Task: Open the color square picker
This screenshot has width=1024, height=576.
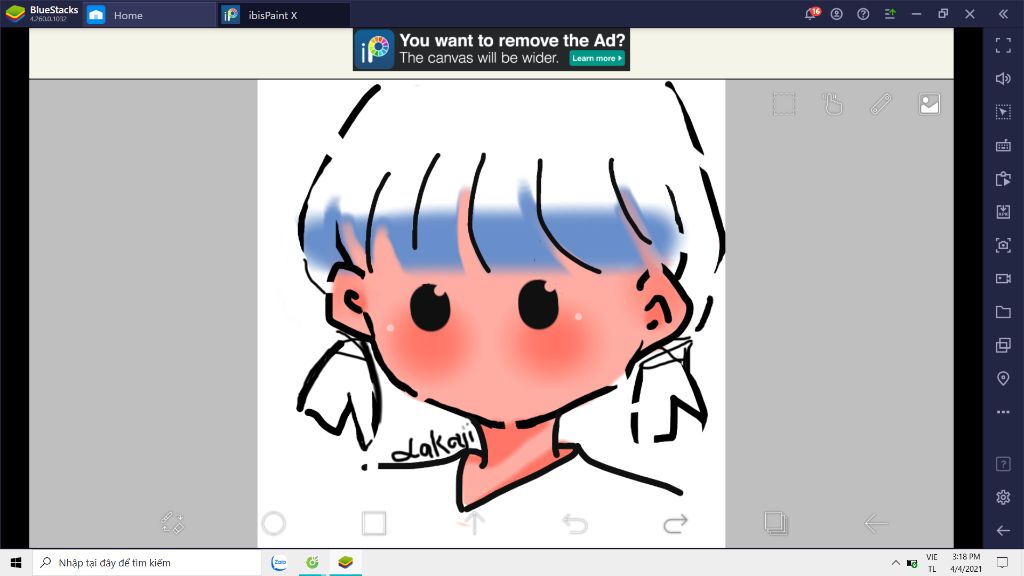Action: tap(374, 523)
